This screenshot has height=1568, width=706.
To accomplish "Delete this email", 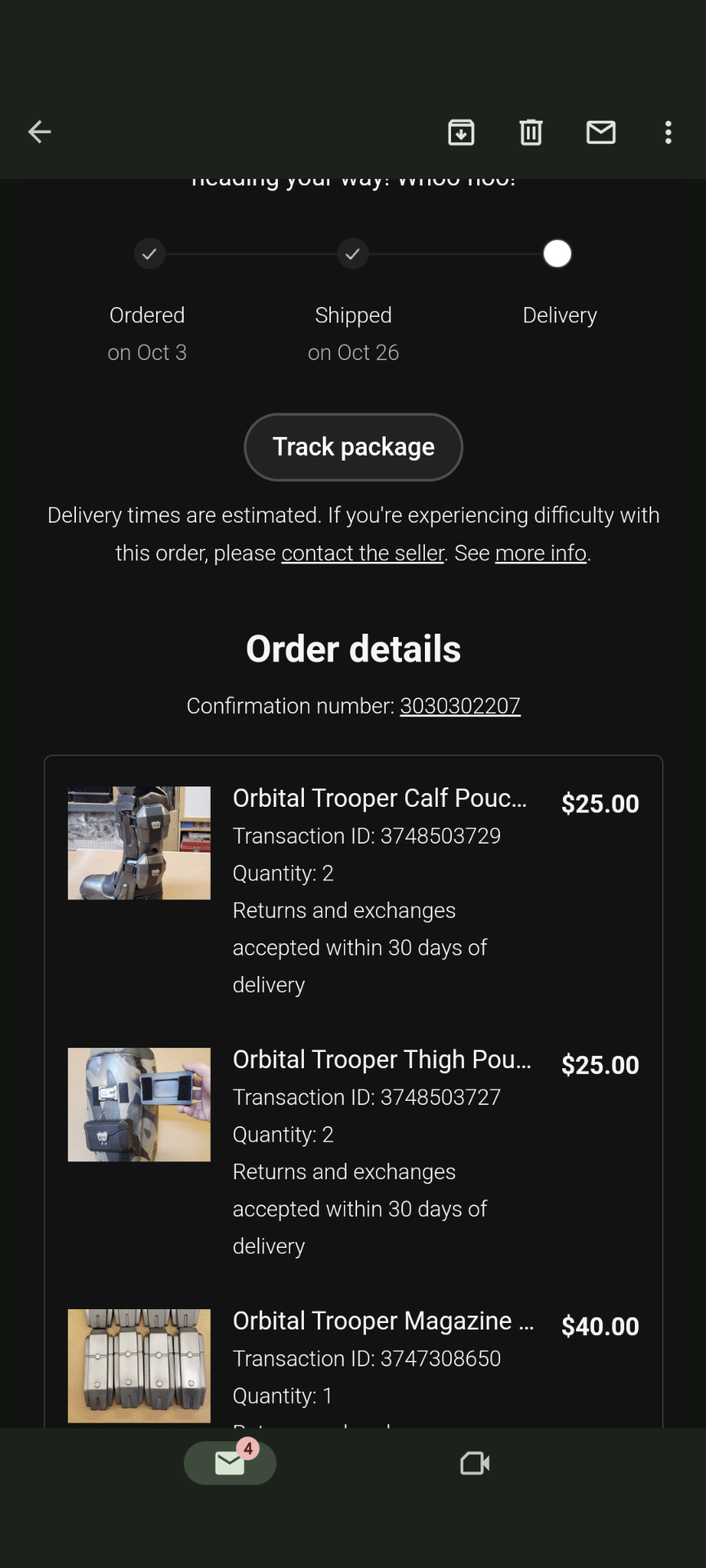I will coord(531,131).
